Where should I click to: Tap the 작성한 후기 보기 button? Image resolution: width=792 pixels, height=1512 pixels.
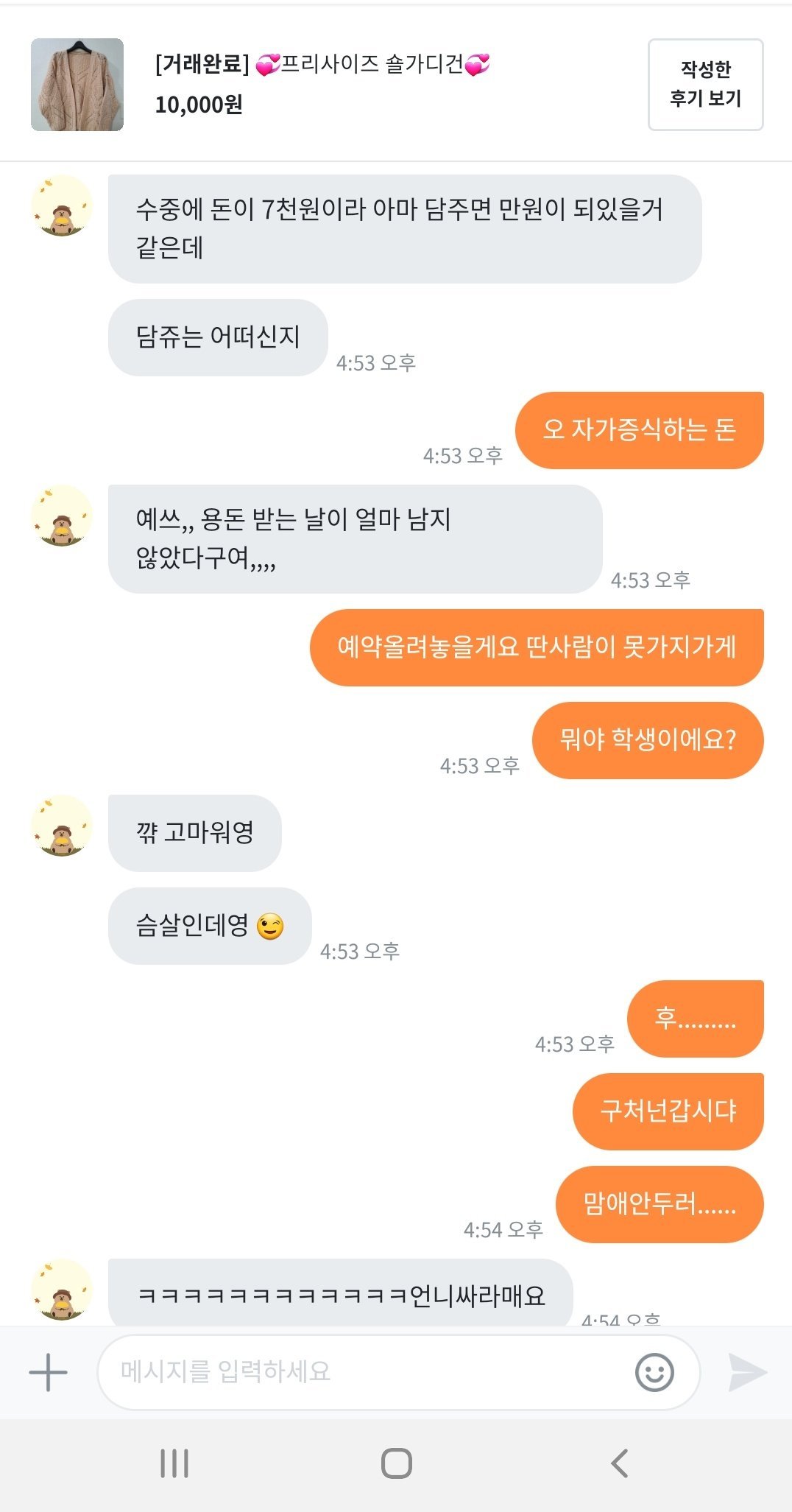[x=705, y=85]
